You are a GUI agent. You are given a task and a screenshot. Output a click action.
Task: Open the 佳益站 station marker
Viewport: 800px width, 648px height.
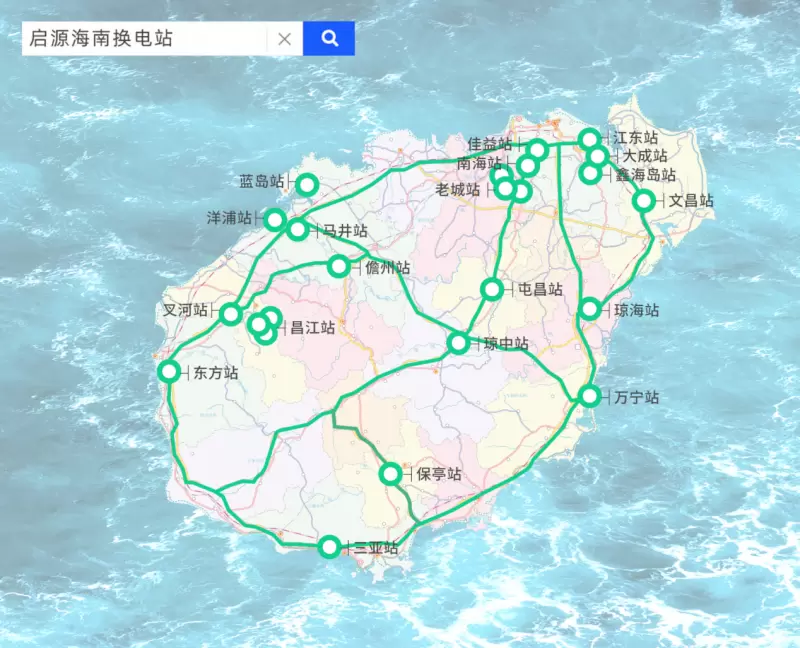[x=537, y=150]
